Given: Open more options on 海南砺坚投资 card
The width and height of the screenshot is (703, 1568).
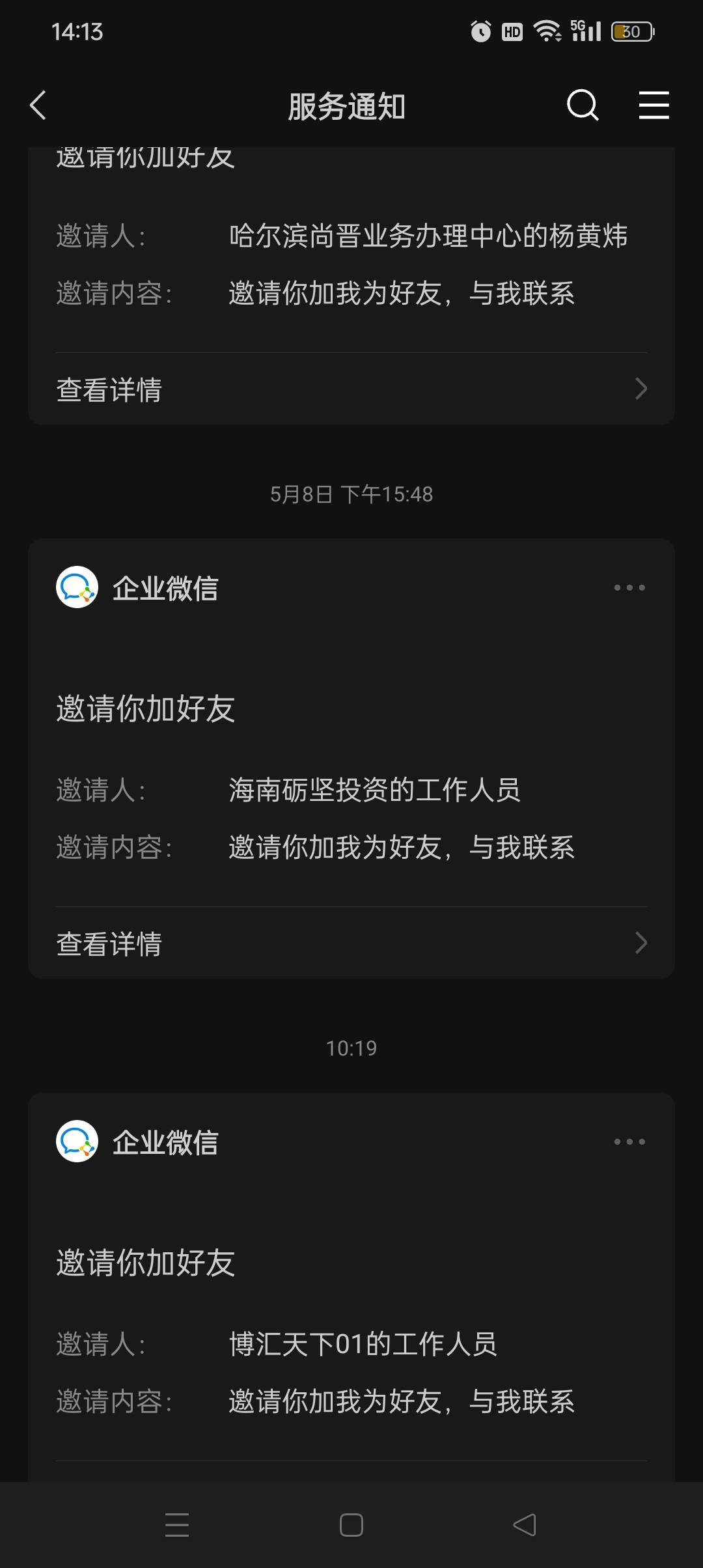Looking at the screenshot, I should tap(629, 587).
